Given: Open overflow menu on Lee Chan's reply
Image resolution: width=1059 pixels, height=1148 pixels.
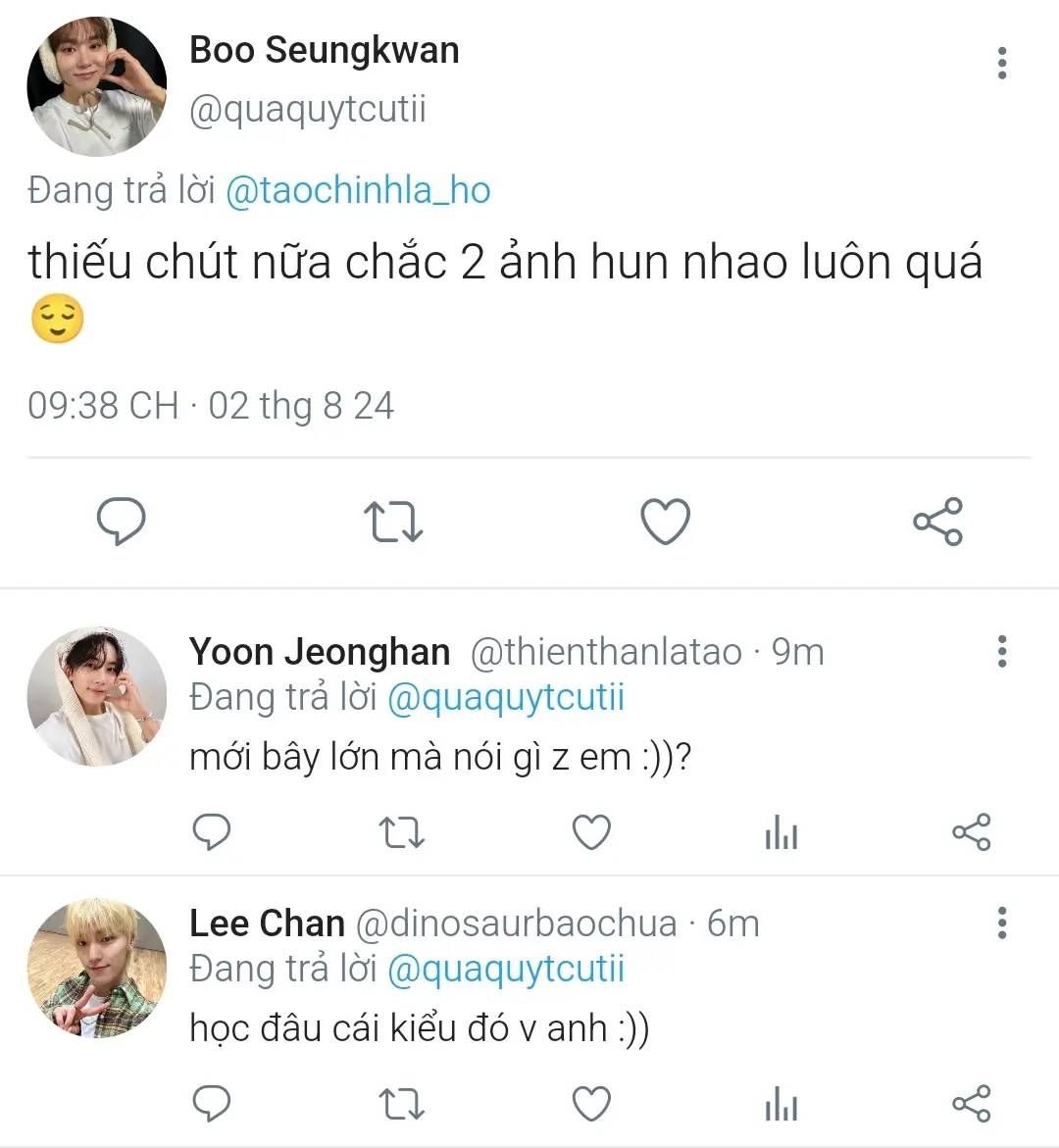Looking at the screenshot, I should click(1002, 923).
